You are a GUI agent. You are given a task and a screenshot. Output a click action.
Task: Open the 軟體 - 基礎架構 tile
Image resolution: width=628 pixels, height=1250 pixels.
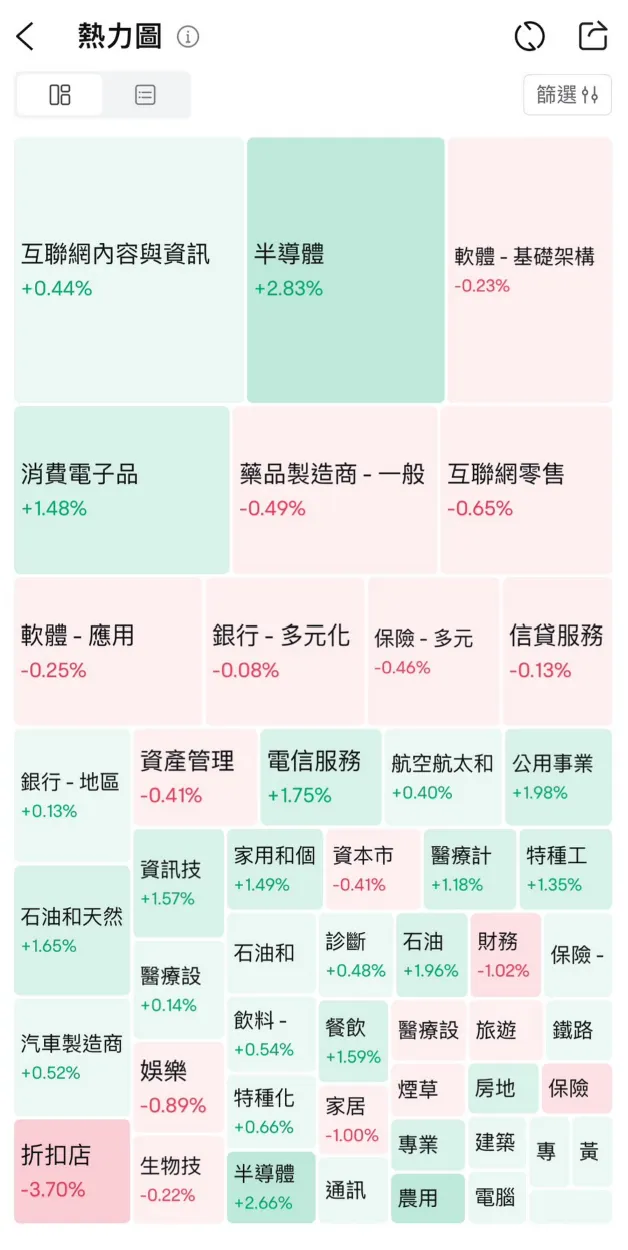(529, 270)
